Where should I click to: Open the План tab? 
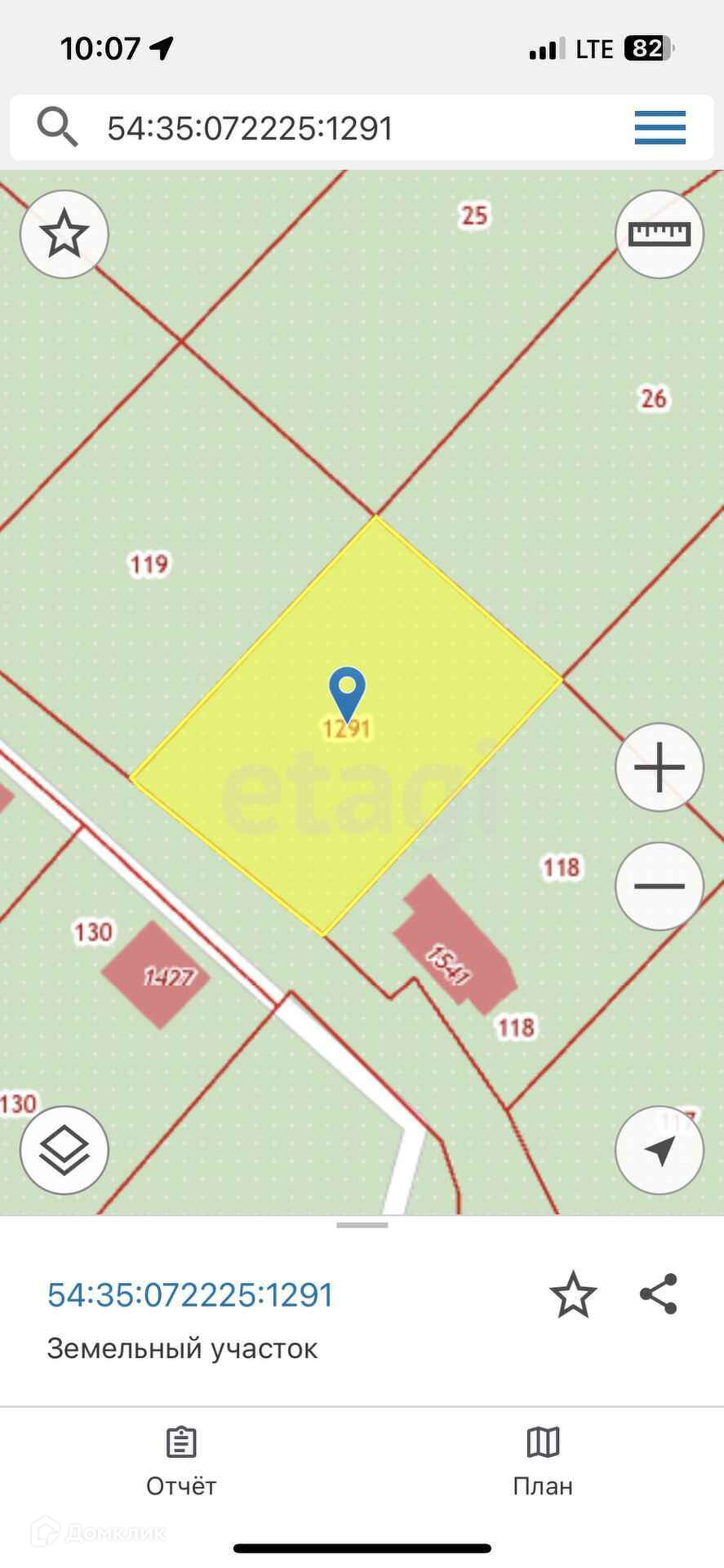pyautogui.click(x=543, y=1462)
